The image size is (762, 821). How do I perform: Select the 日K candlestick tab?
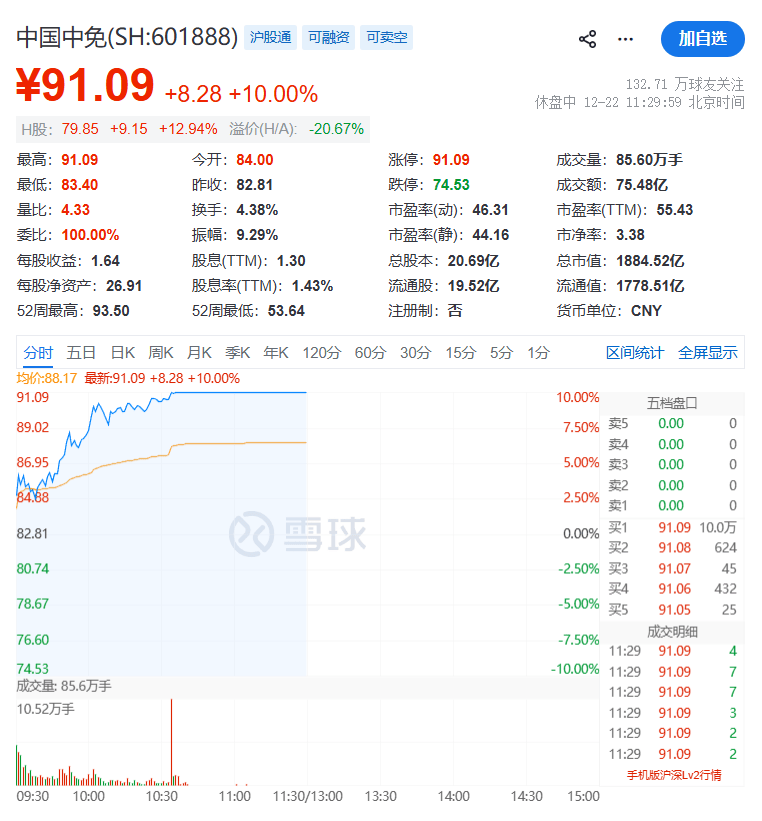click(x=122, y=353)
